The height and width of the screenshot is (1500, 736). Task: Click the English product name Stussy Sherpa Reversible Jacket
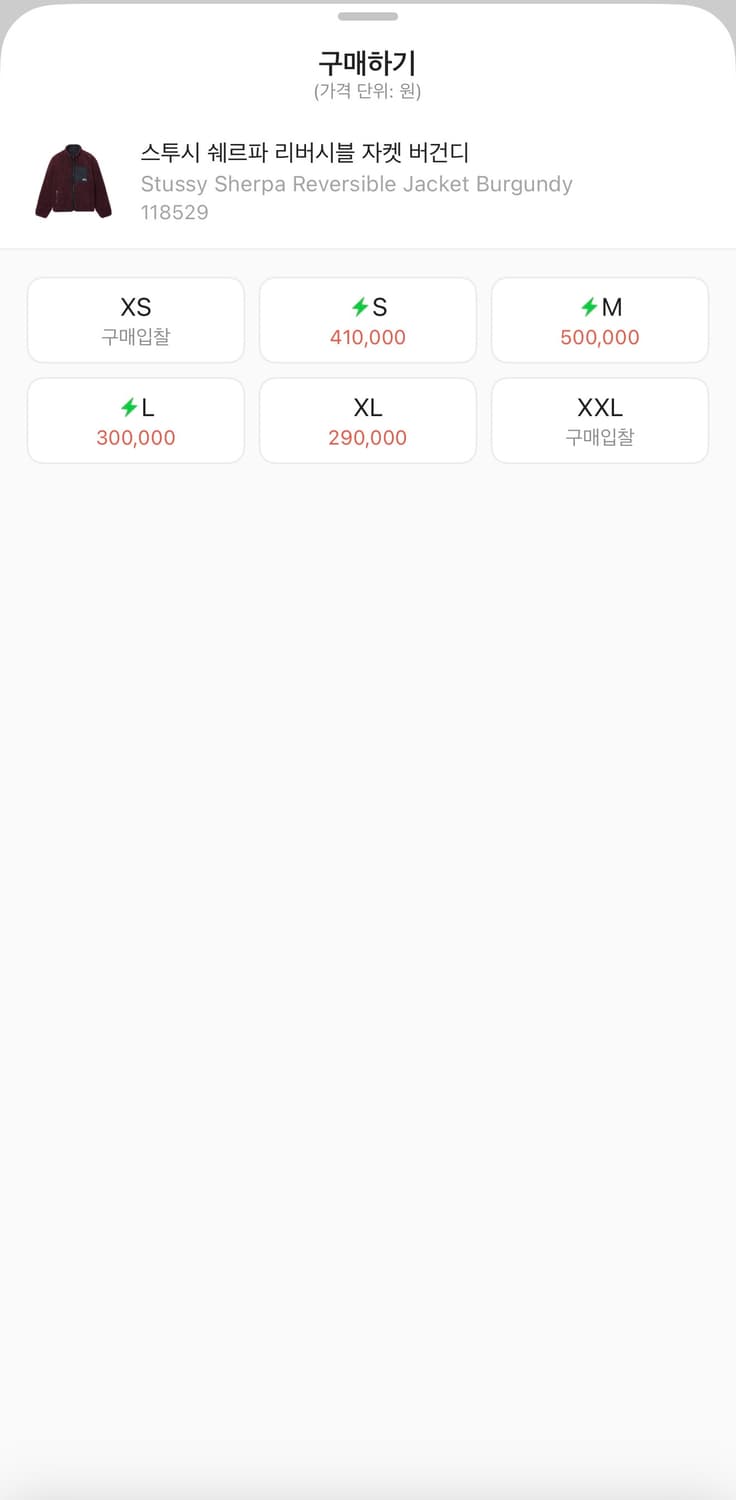point(353,184)
